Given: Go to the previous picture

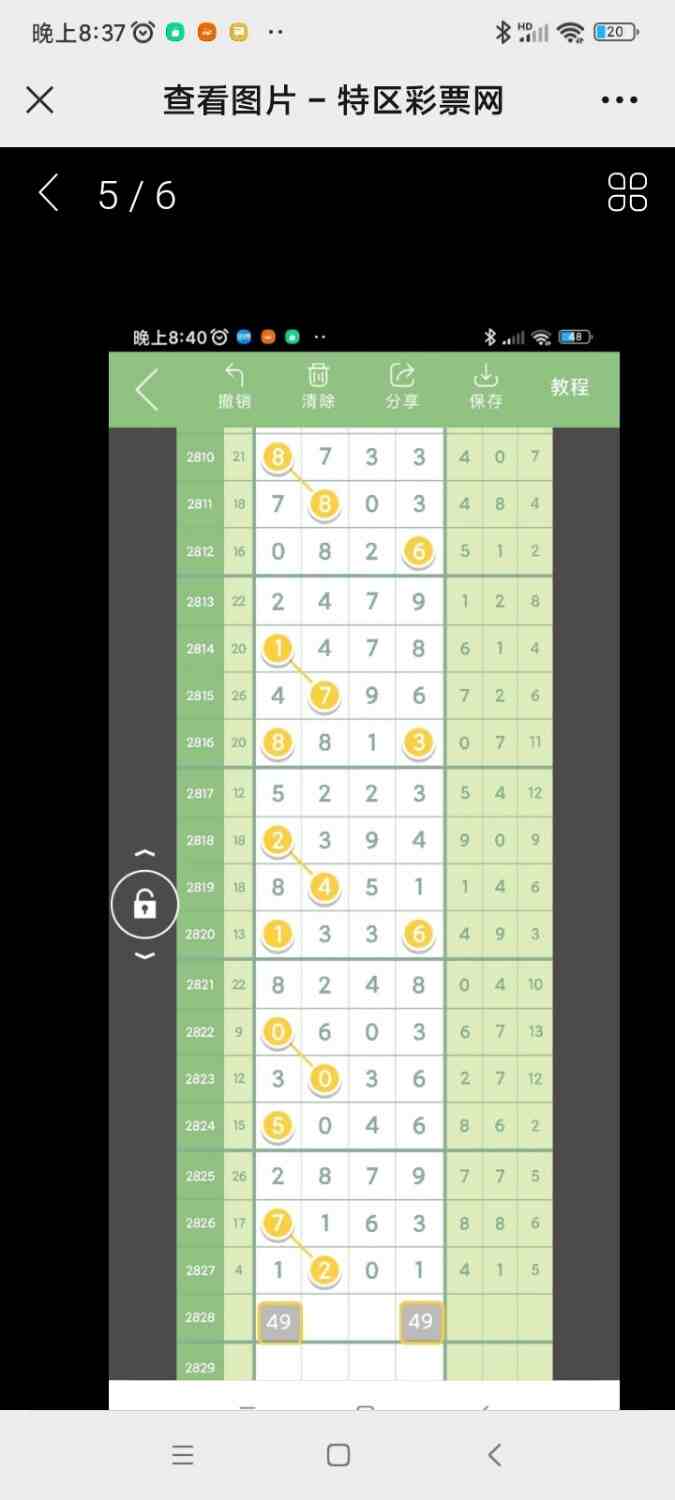Looking at the screenshot, I should click(x=49, y=193).
